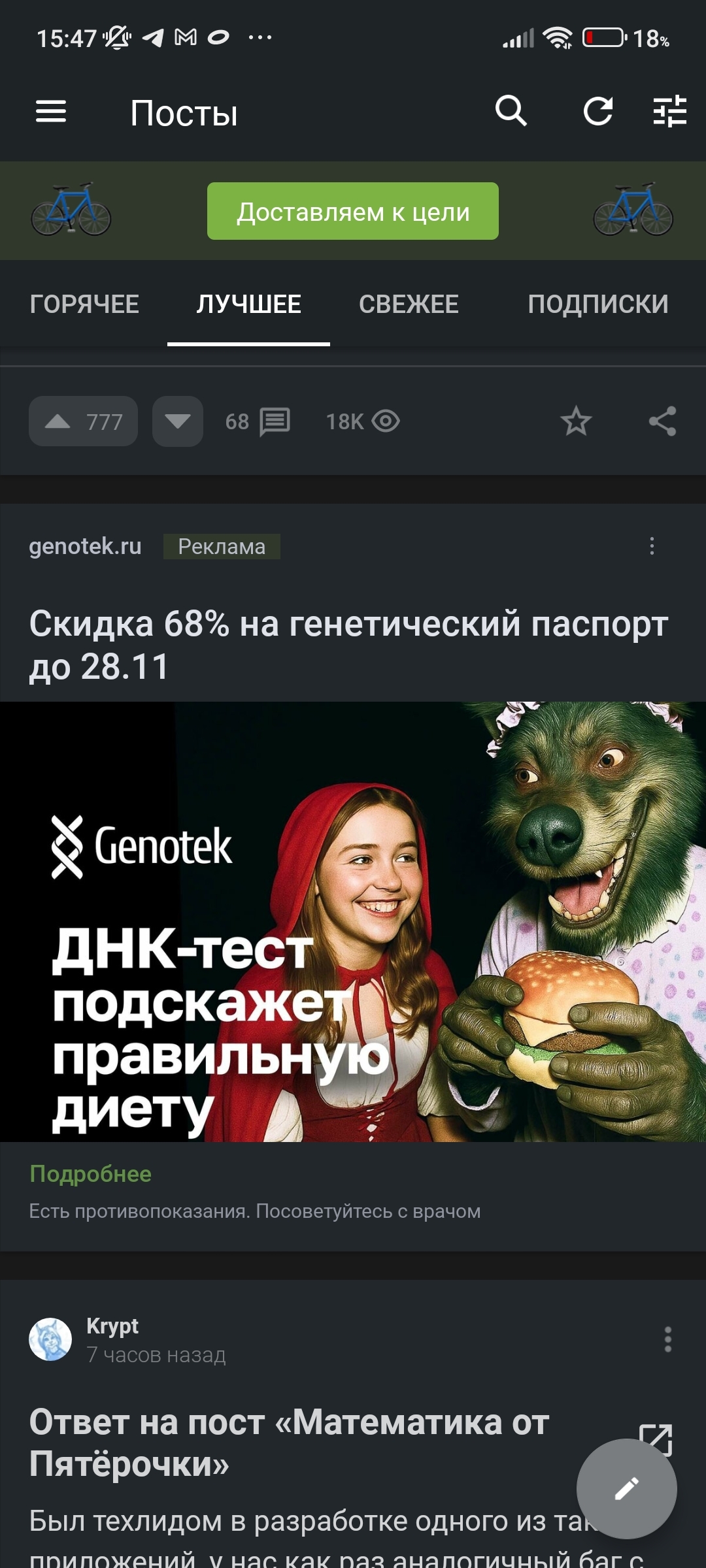Screen dimensions: 706x1568
Task: Create a new post with pencil button
Action: click(626, 1489)
